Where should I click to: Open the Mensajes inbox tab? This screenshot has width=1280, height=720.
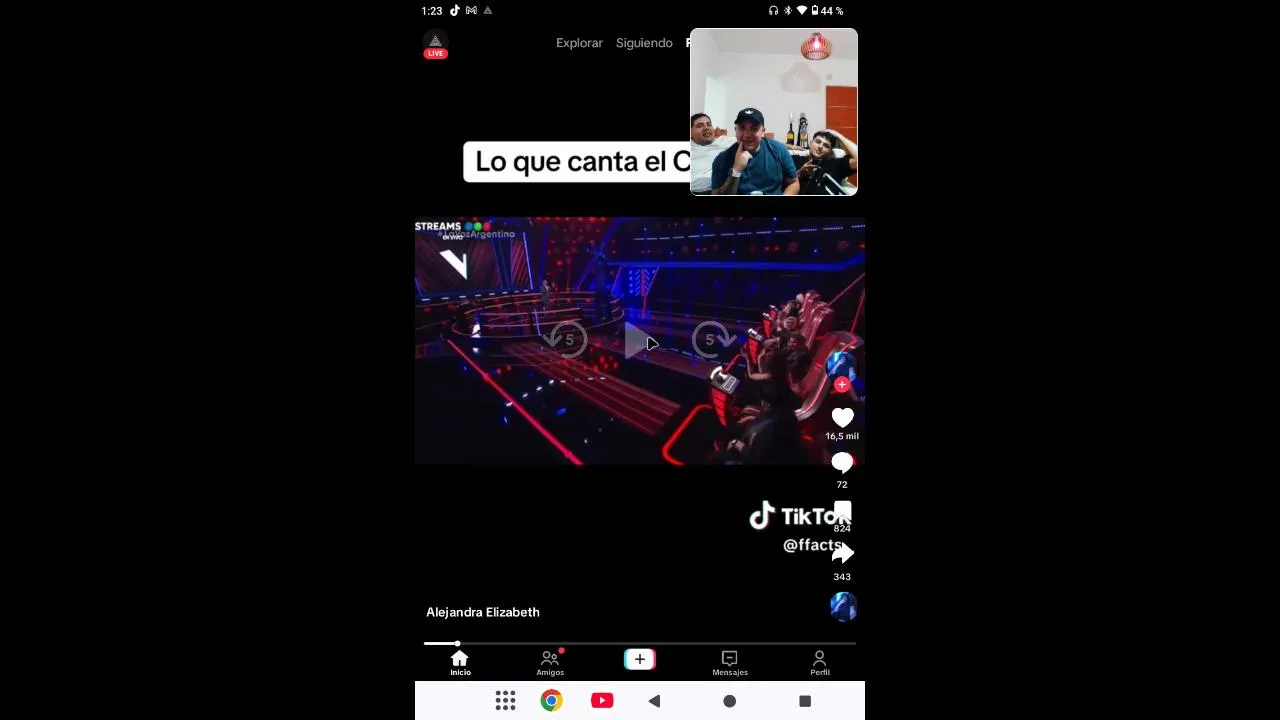pos(730,661)
